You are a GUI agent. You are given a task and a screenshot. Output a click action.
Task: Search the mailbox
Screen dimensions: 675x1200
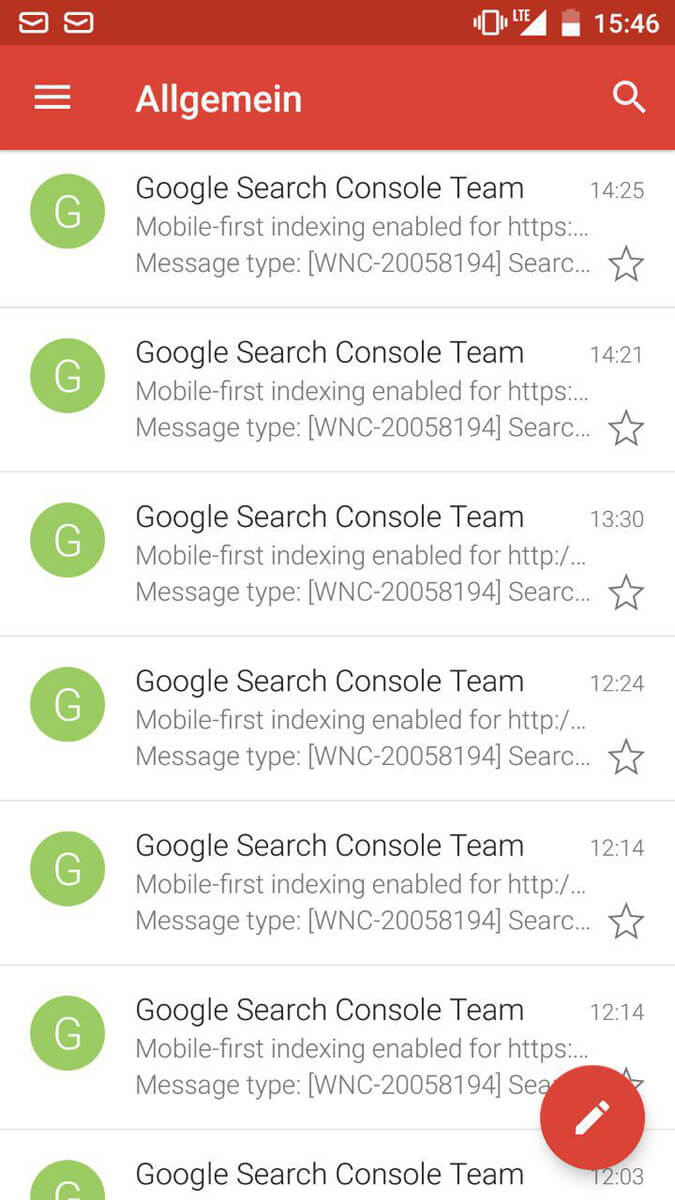pyautogui.click(x=628, y=97)
